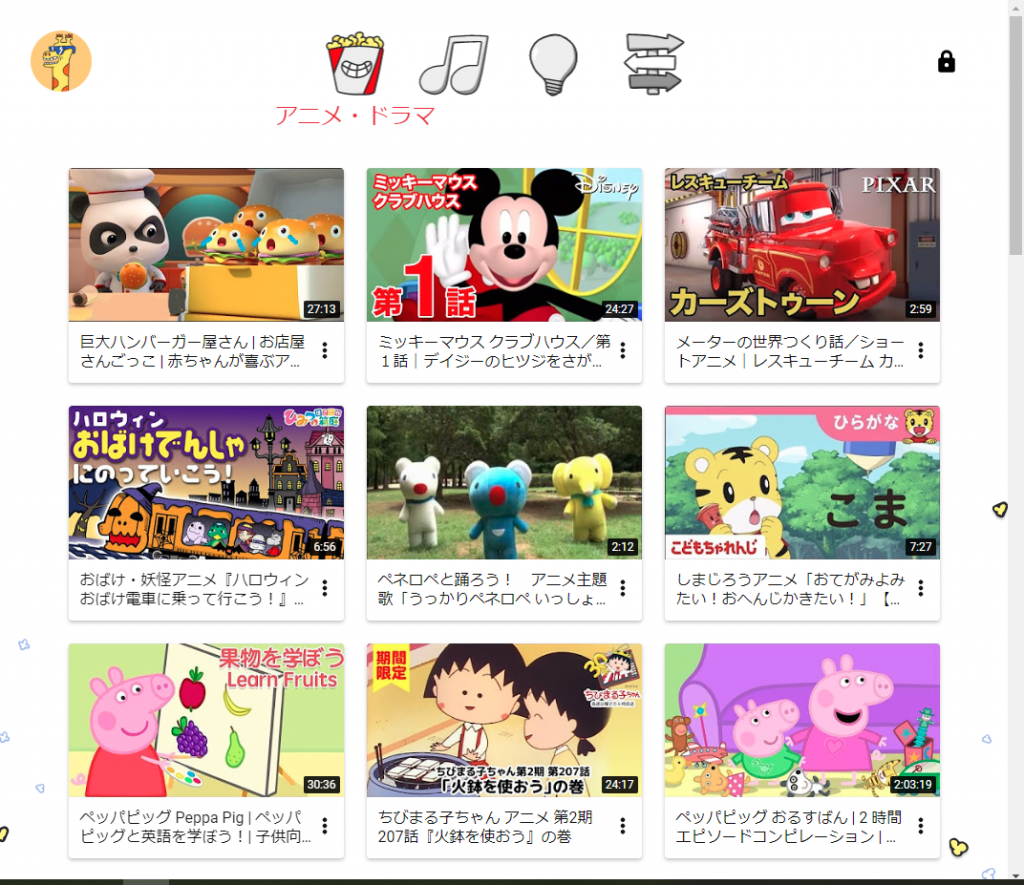The image size is (1024, 885).
Task: Play the 巨大ハンバーガー屋さん panda video
Action: pos(206,245)
